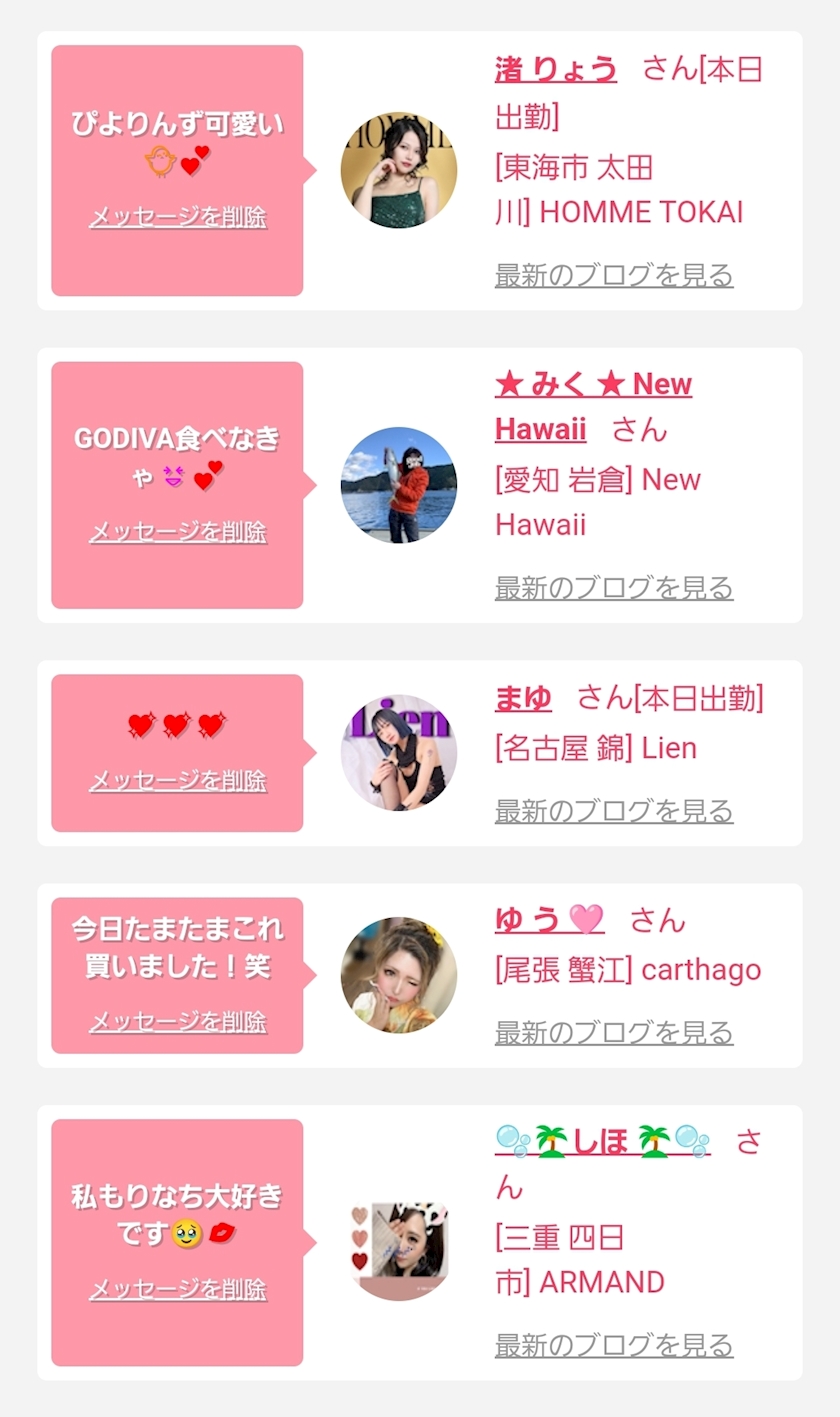
Task: Tap the profile photo of 渚 りょう
Action: 399,170
